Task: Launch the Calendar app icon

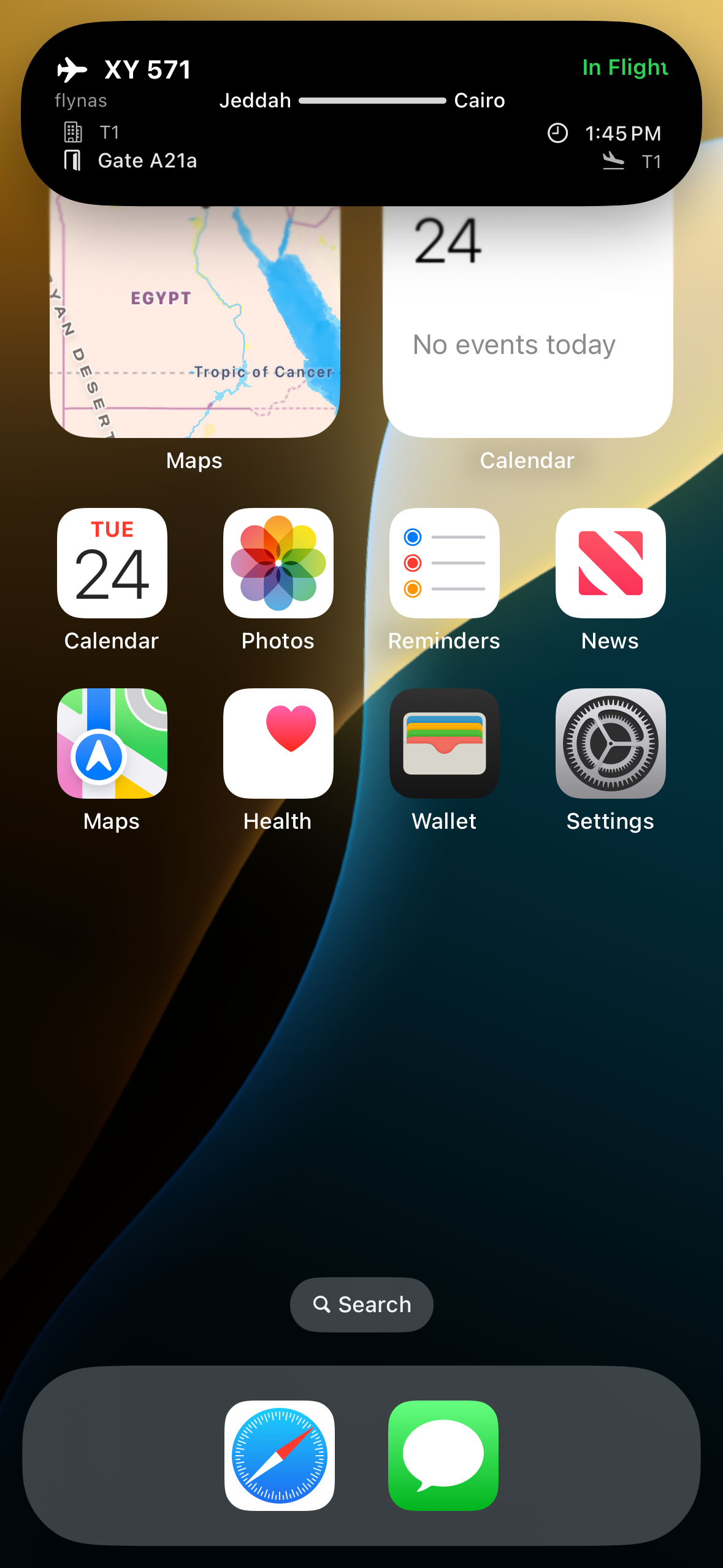Action: tap(112, 563)
